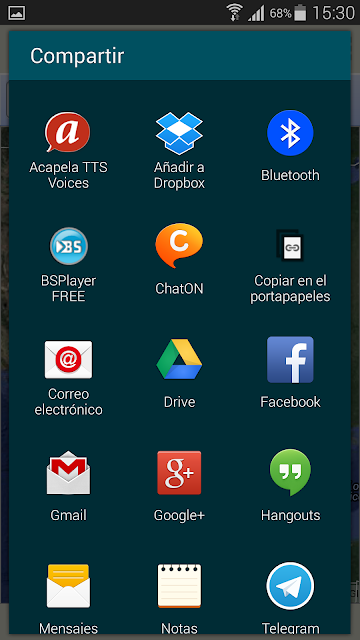Send through Mensajes
Screen dimensions: 360x640
pyautogui.click(x=68, y=599)
